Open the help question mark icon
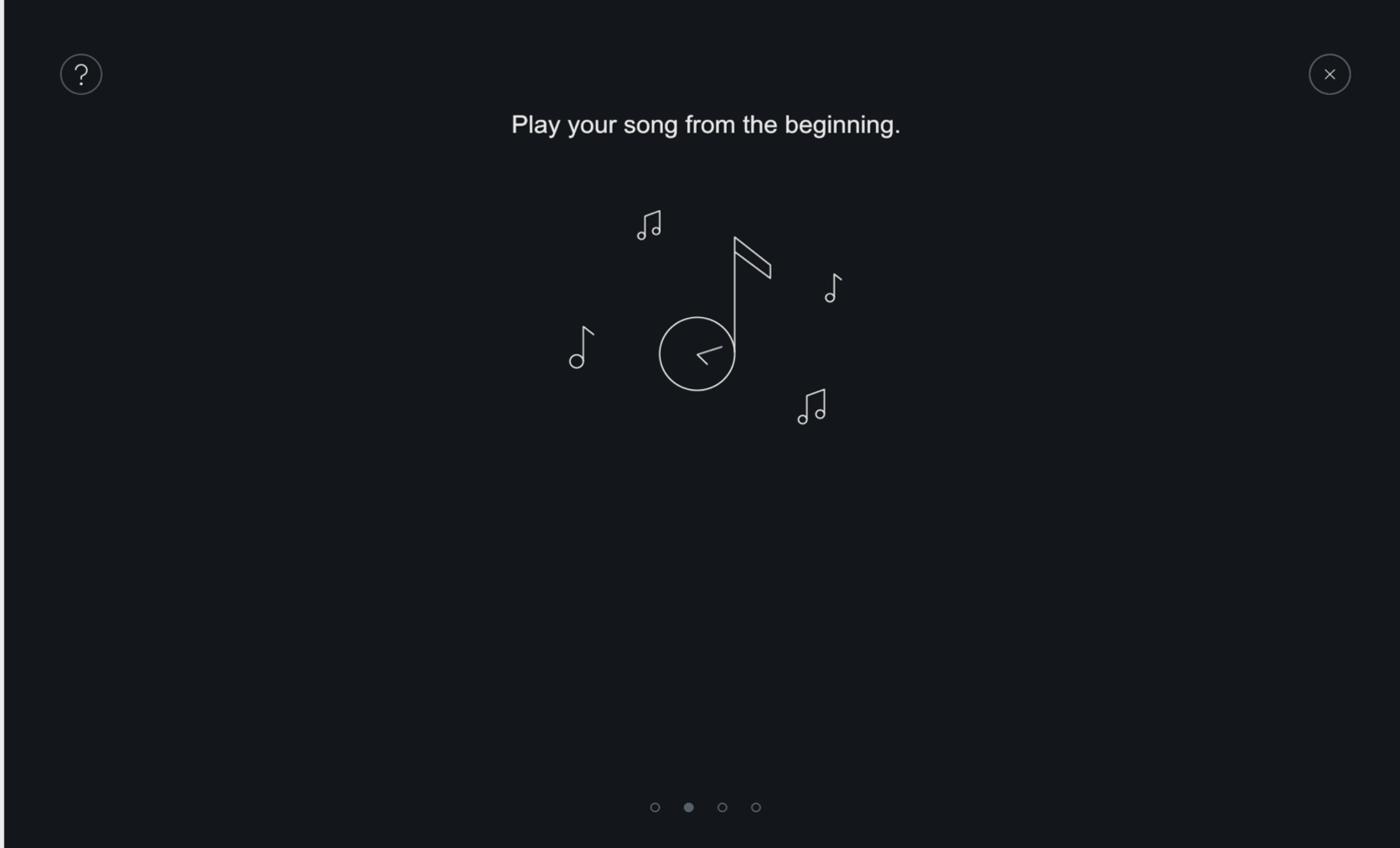Viewport: 1400px width, 848px height. tap(81, 75)
